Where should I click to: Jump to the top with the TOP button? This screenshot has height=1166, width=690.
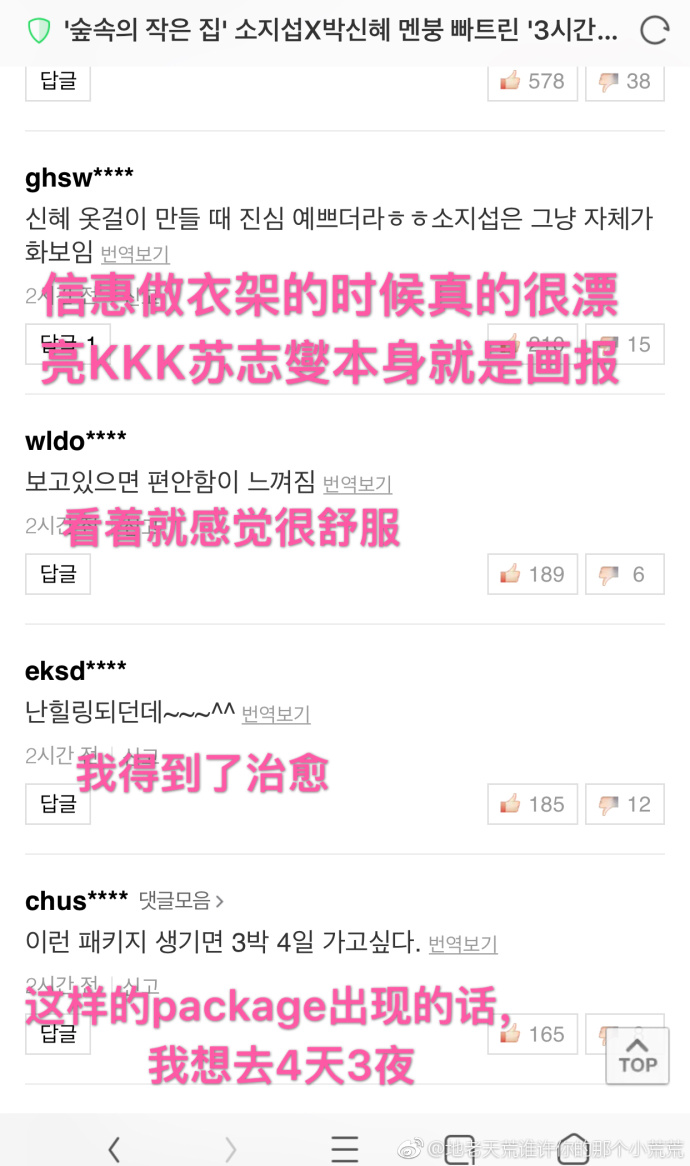(x=637, y=1053)
